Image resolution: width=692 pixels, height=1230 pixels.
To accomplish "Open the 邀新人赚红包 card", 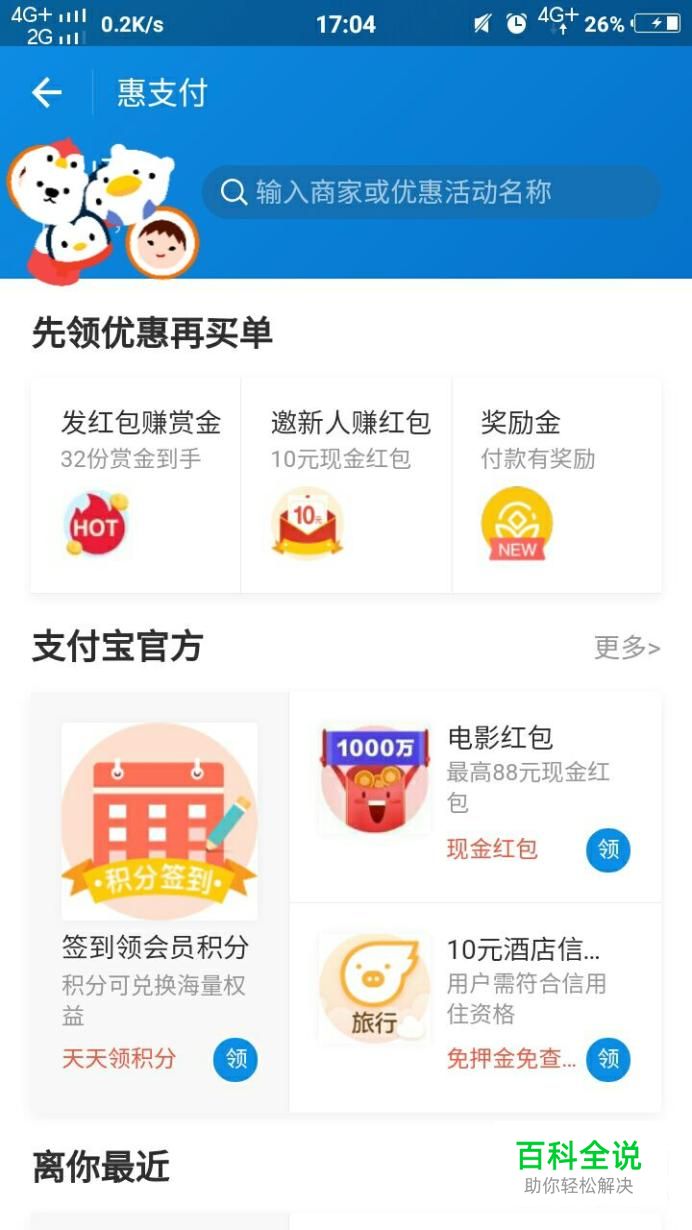I will tap(347, 485).
